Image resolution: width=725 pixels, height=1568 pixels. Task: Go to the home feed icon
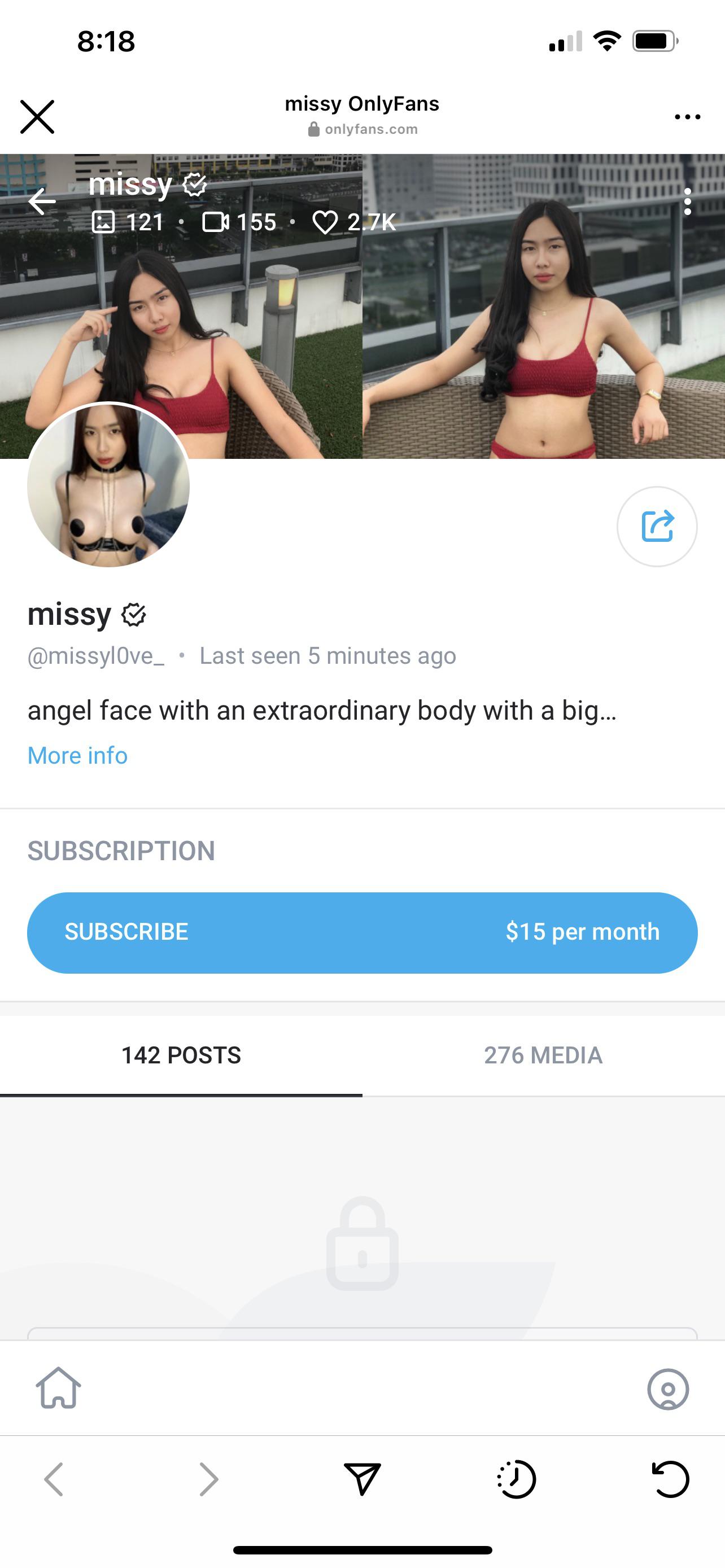(x=58, y=1389)
